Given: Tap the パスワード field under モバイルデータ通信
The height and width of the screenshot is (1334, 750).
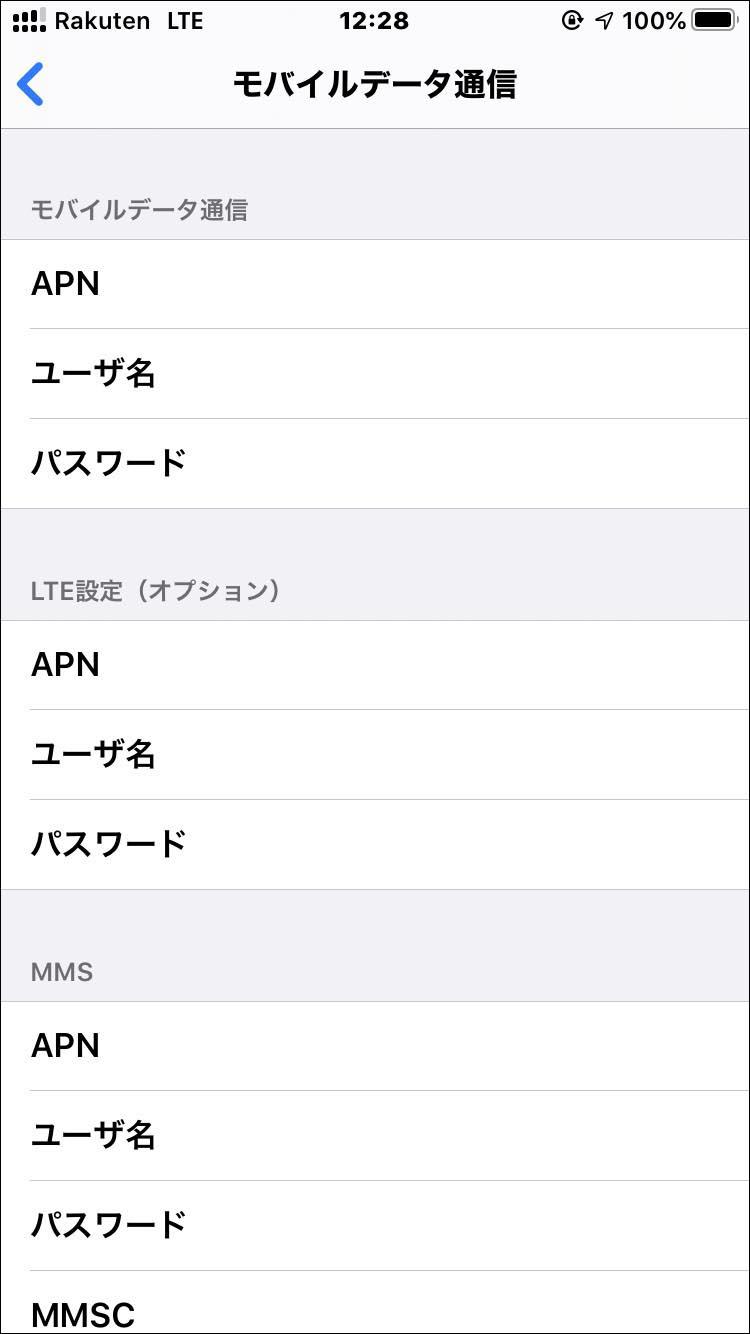Looking at the screenshot, I should pos(375,464).
